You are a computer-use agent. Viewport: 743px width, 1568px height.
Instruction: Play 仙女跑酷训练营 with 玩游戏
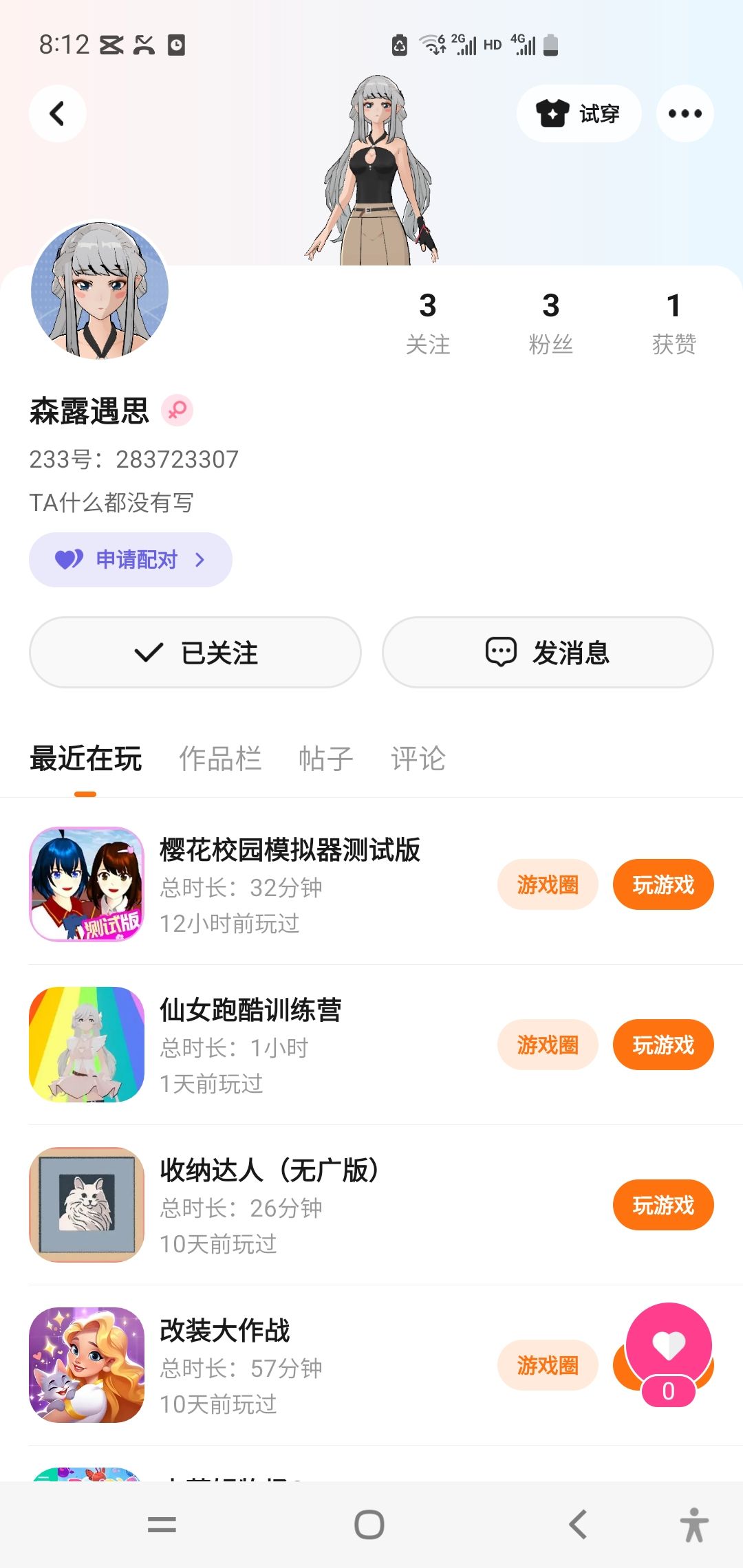click(663, 1045)
